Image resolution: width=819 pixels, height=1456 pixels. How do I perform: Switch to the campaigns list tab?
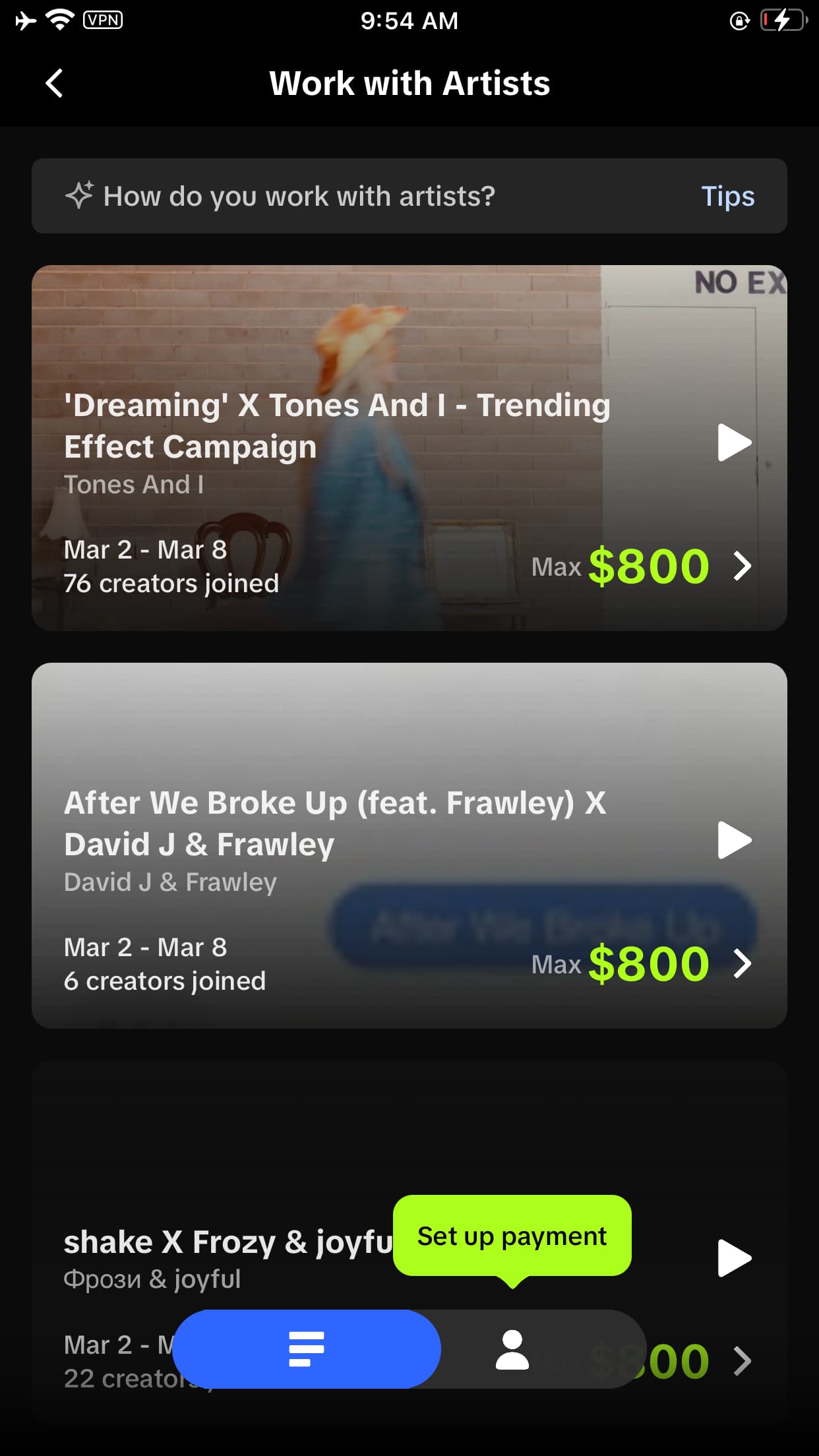click(x=307, y=1349)
